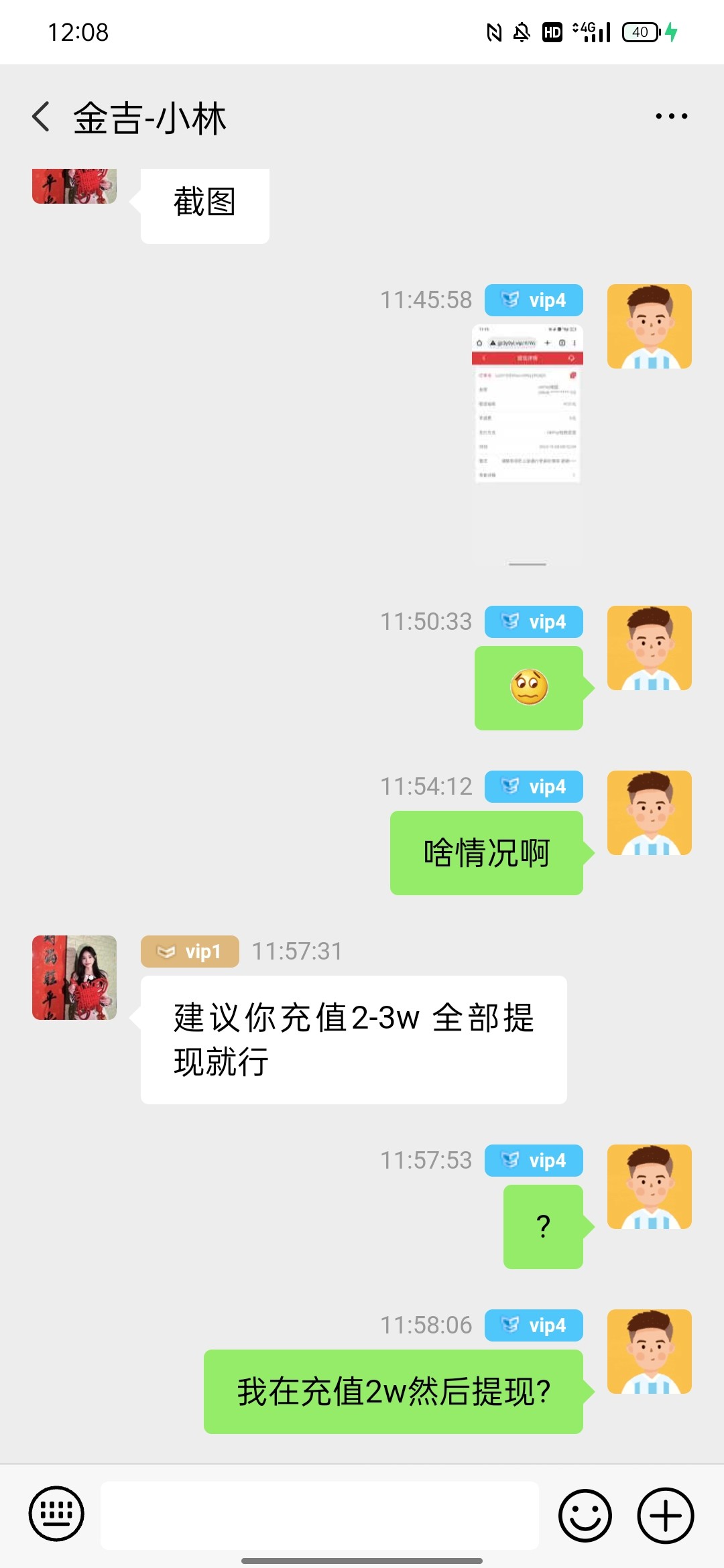Switch to the keyboard input icon
This screenshot has width=724, height=1568.
56,1514
